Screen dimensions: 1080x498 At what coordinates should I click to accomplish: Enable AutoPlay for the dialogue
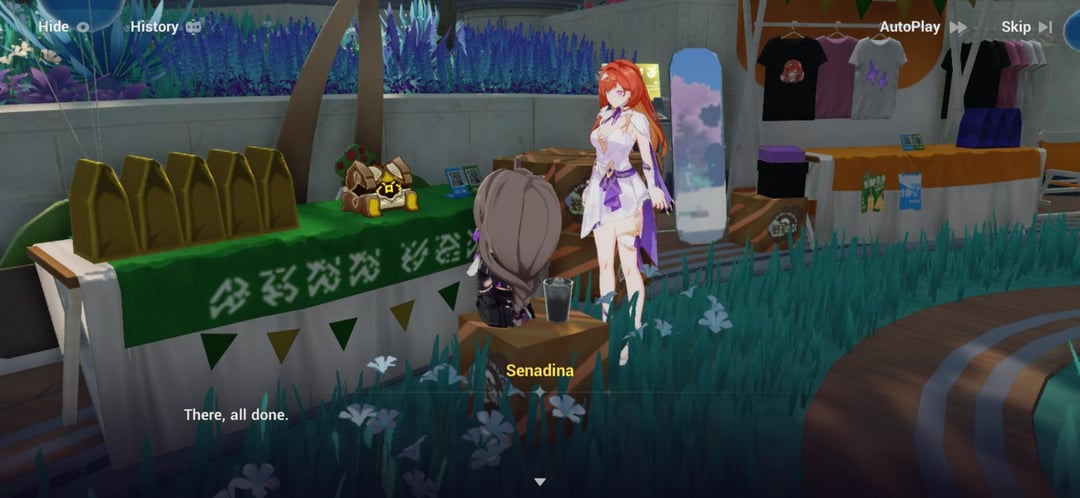pos(922,27)
